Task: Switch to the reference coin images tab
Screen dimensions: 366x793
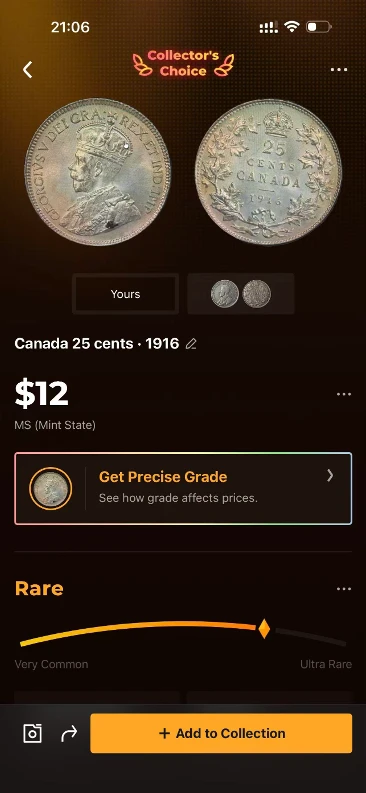Action: click(x=241, y=294)
